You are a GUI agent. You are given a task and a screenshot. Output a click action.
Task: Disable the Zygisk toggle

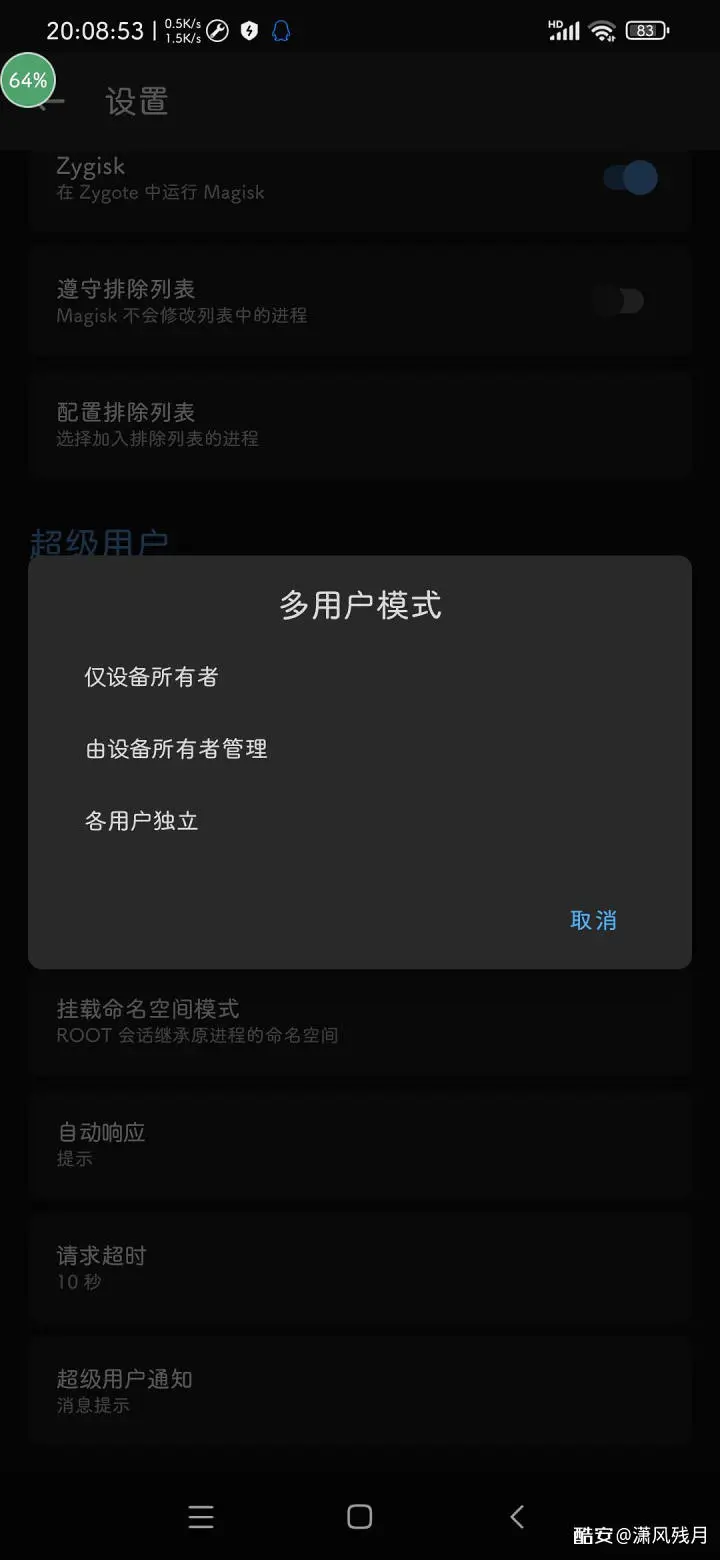631,177
